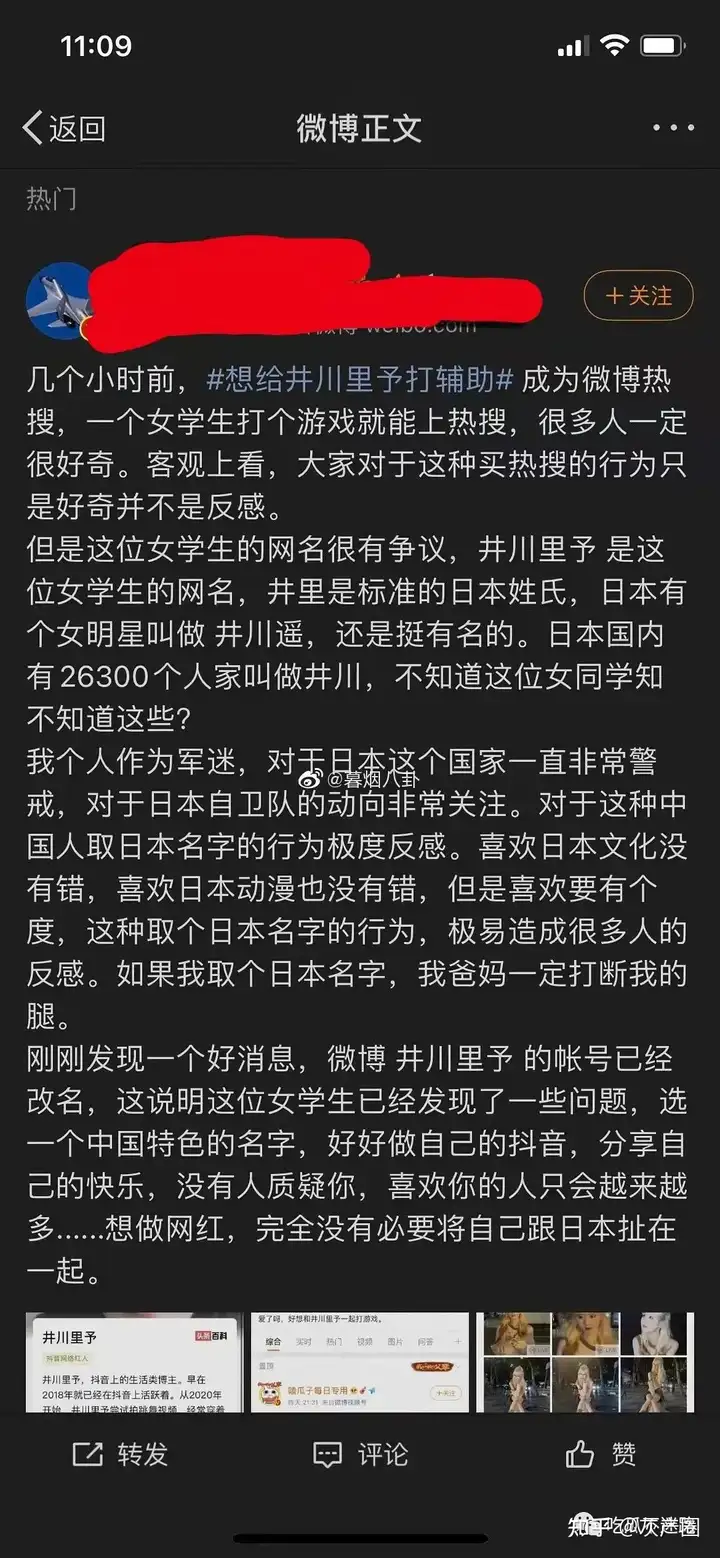Image resolution: width=720 pixels, height=1558 pixels.
Task: Go back using 返回
Action: [x=64, y=128]
